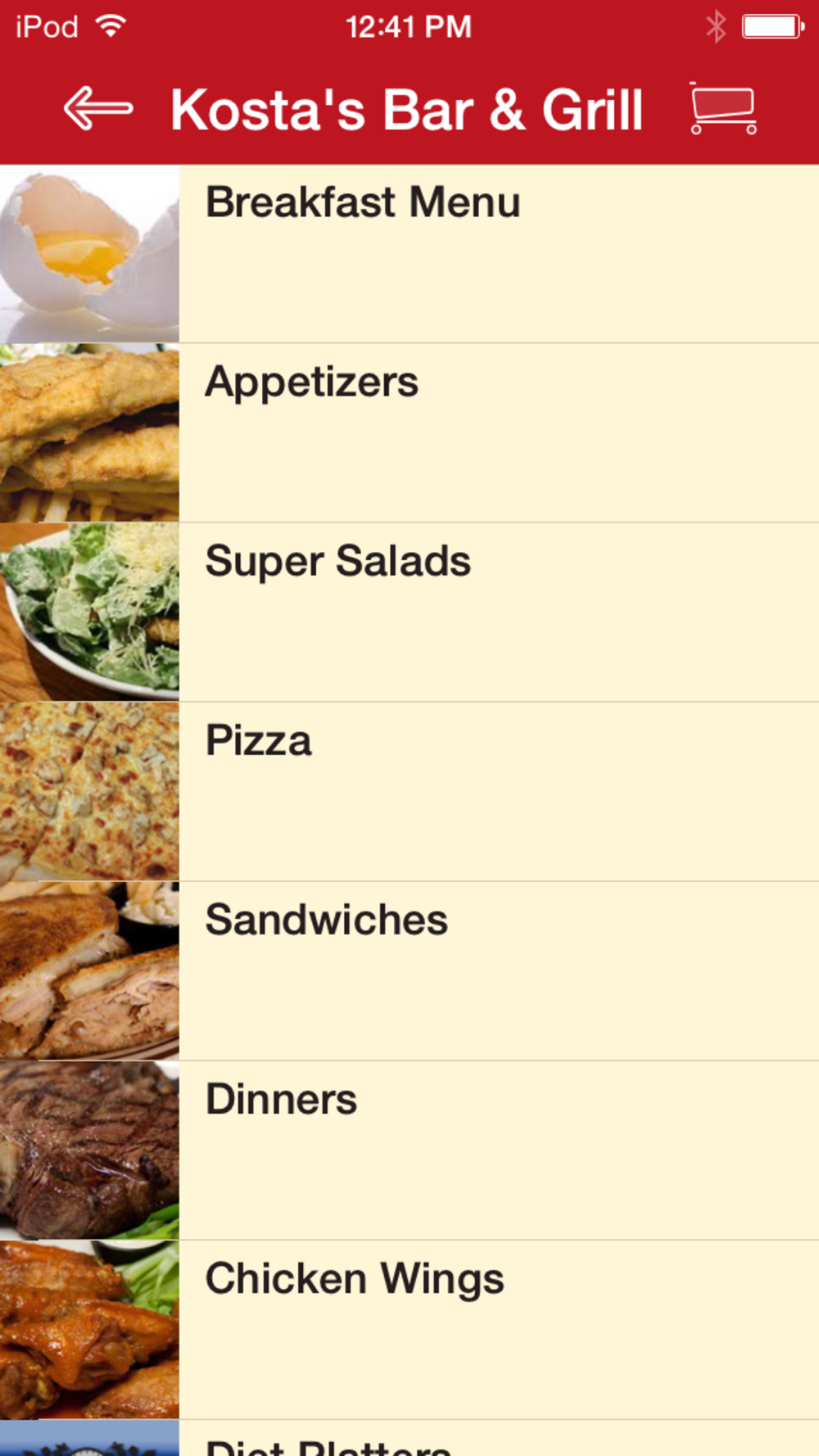The width and height of the screenshot is (819, 1456).
Task: Open the Breakfast Menu category
Action: tap(409, 254)
